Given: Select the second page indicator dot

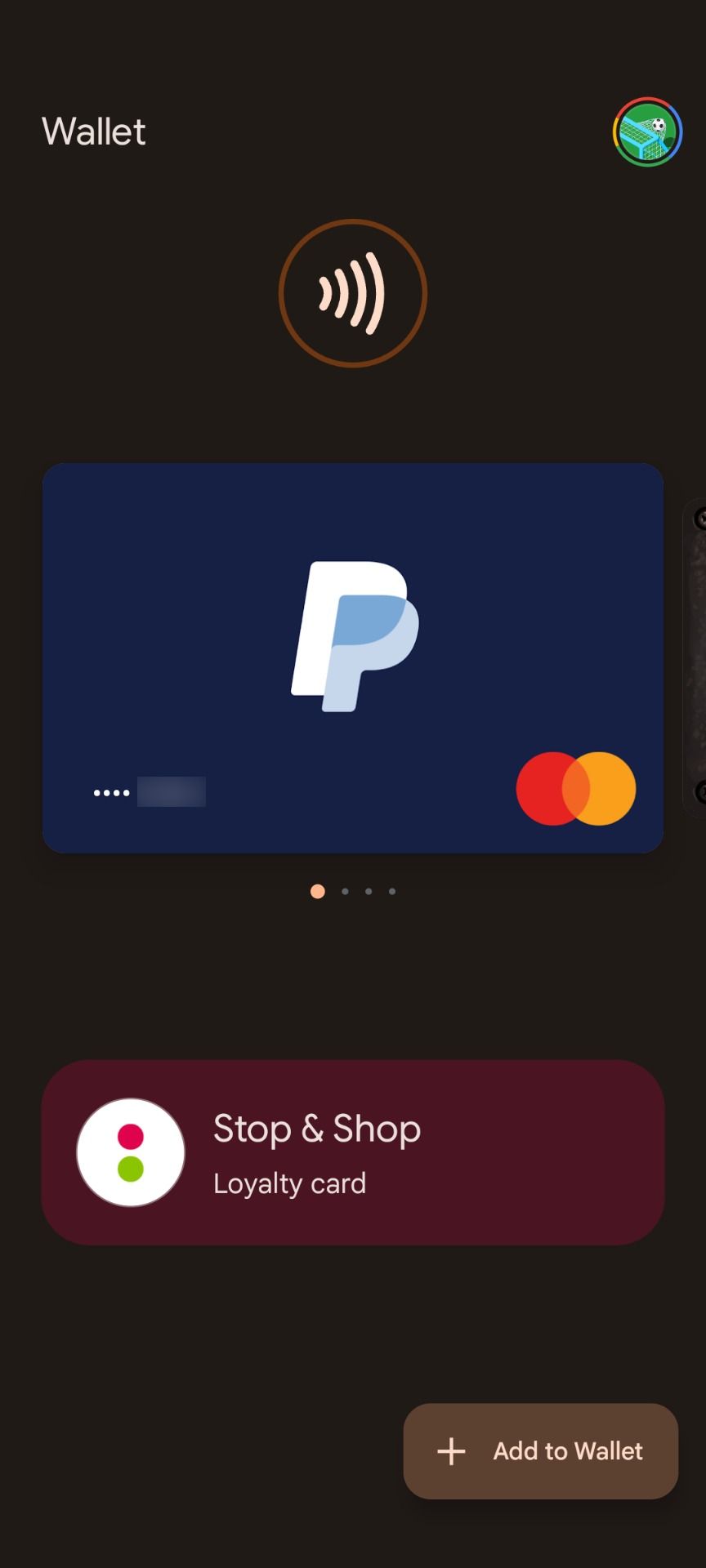Looking at the screenshot, I should click(343, 891).
